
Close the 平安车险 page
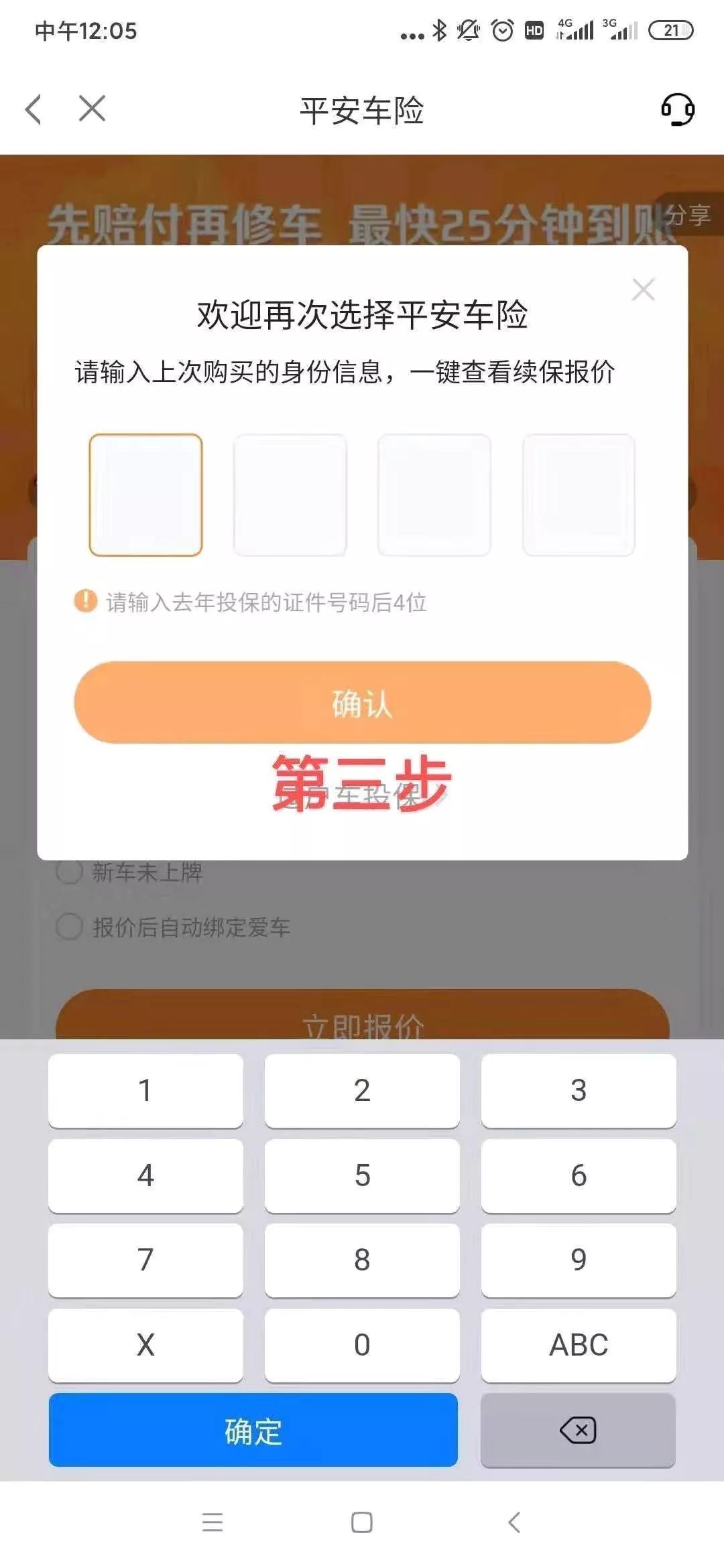(x=92, y=109)
